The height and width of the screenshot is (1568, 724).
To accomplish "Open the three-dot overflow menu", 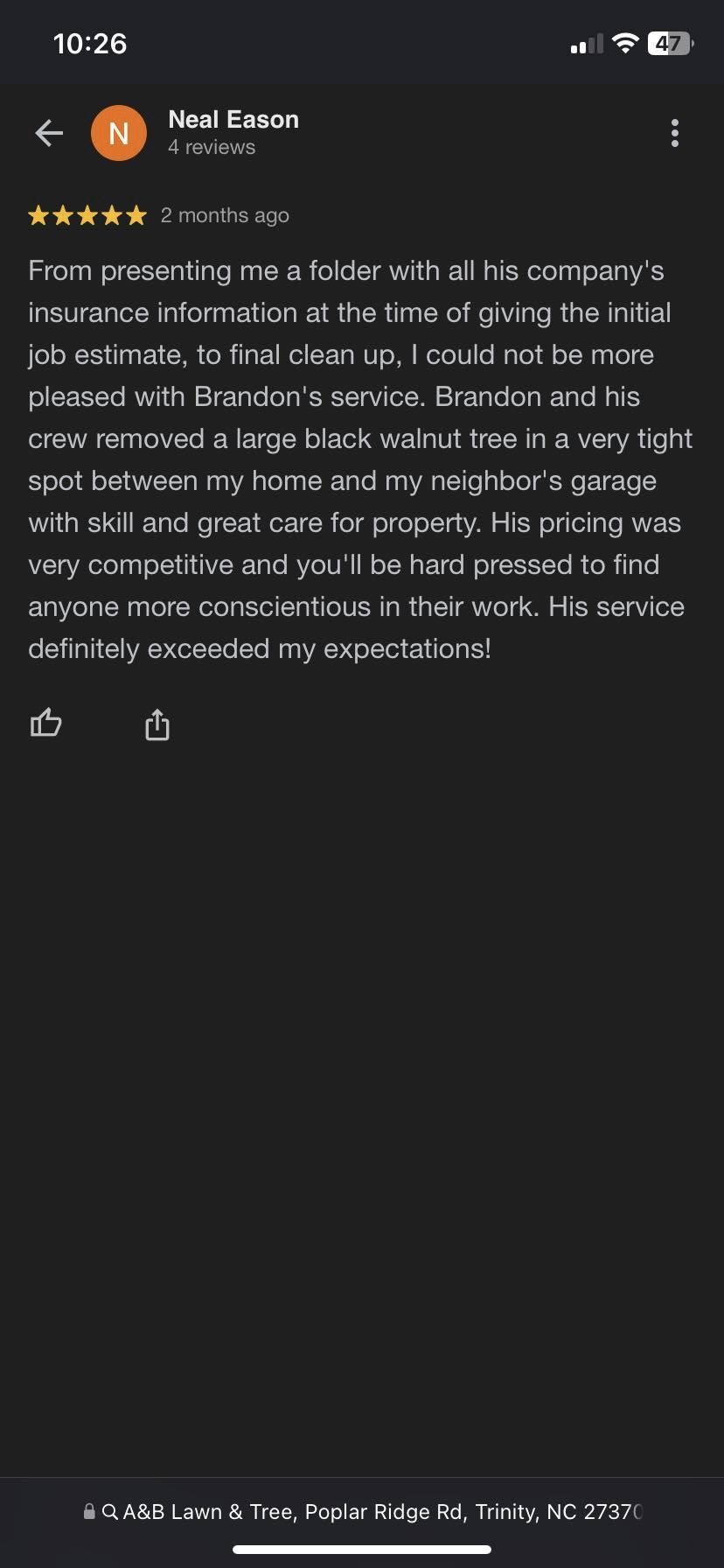I will [x=674, y=133].
